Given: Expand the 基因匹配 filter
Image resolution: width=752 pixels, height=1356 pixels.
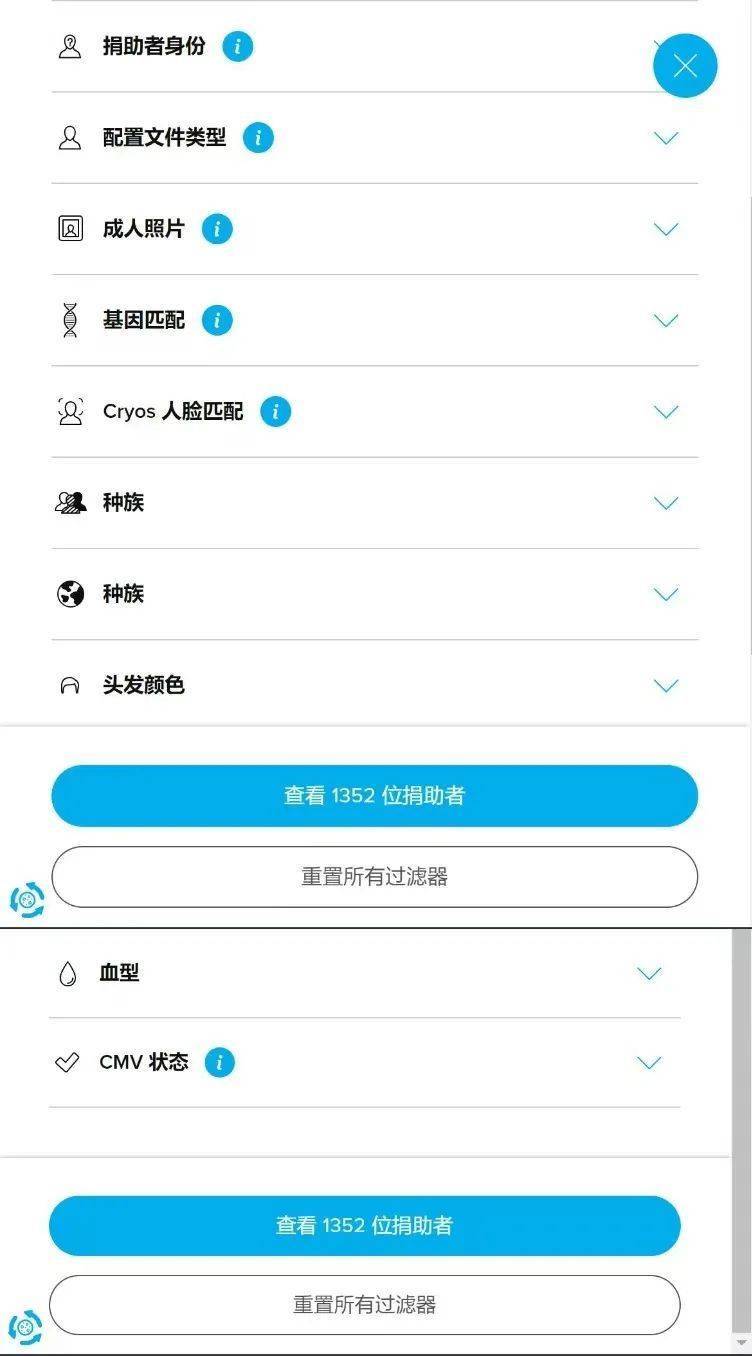Looking at the screenshot, I should click(x=374, y=320).
